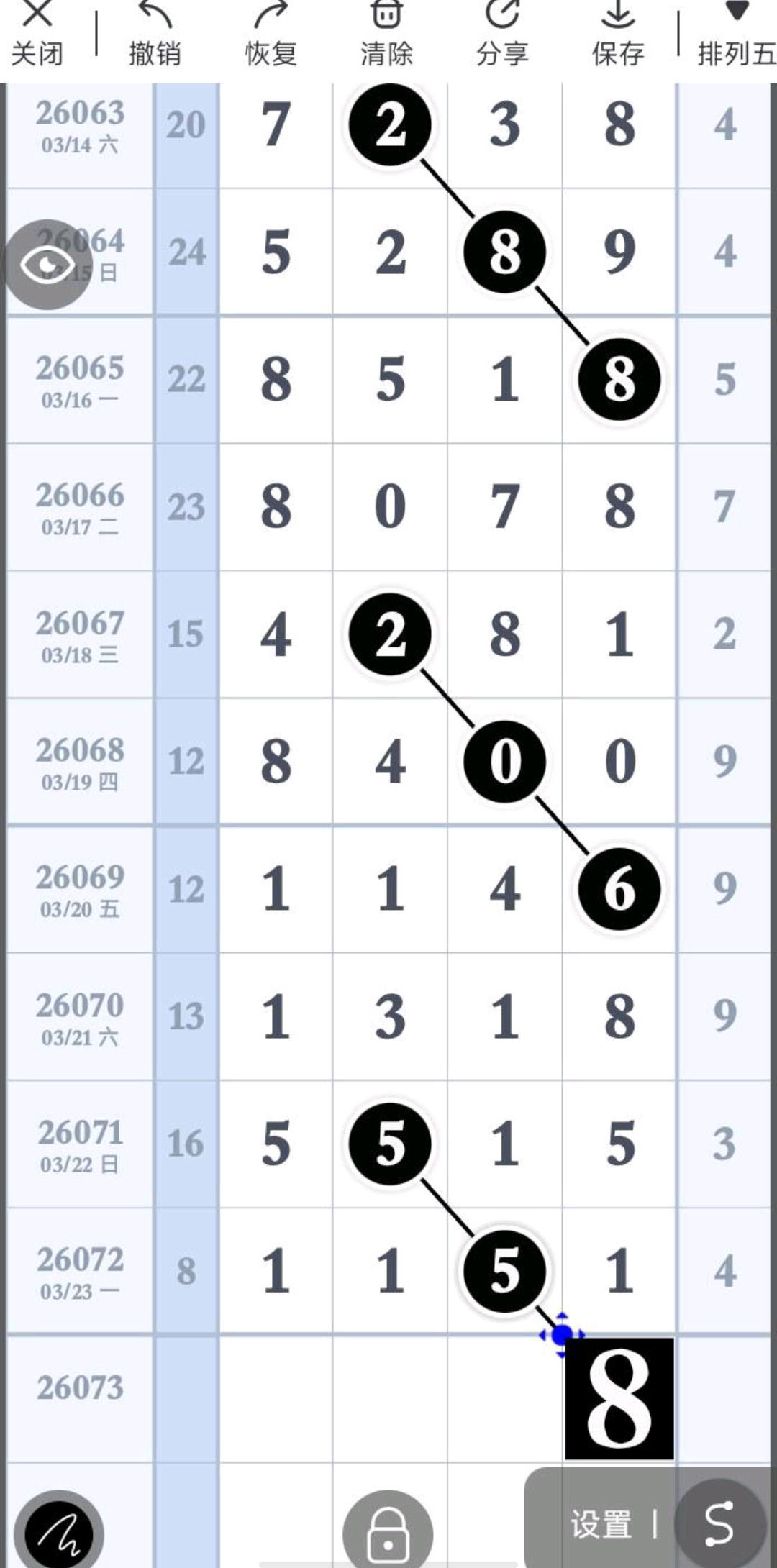Share the chart via 分享
The height and width of the screenshot is (1568, 777).
(502, 35)
